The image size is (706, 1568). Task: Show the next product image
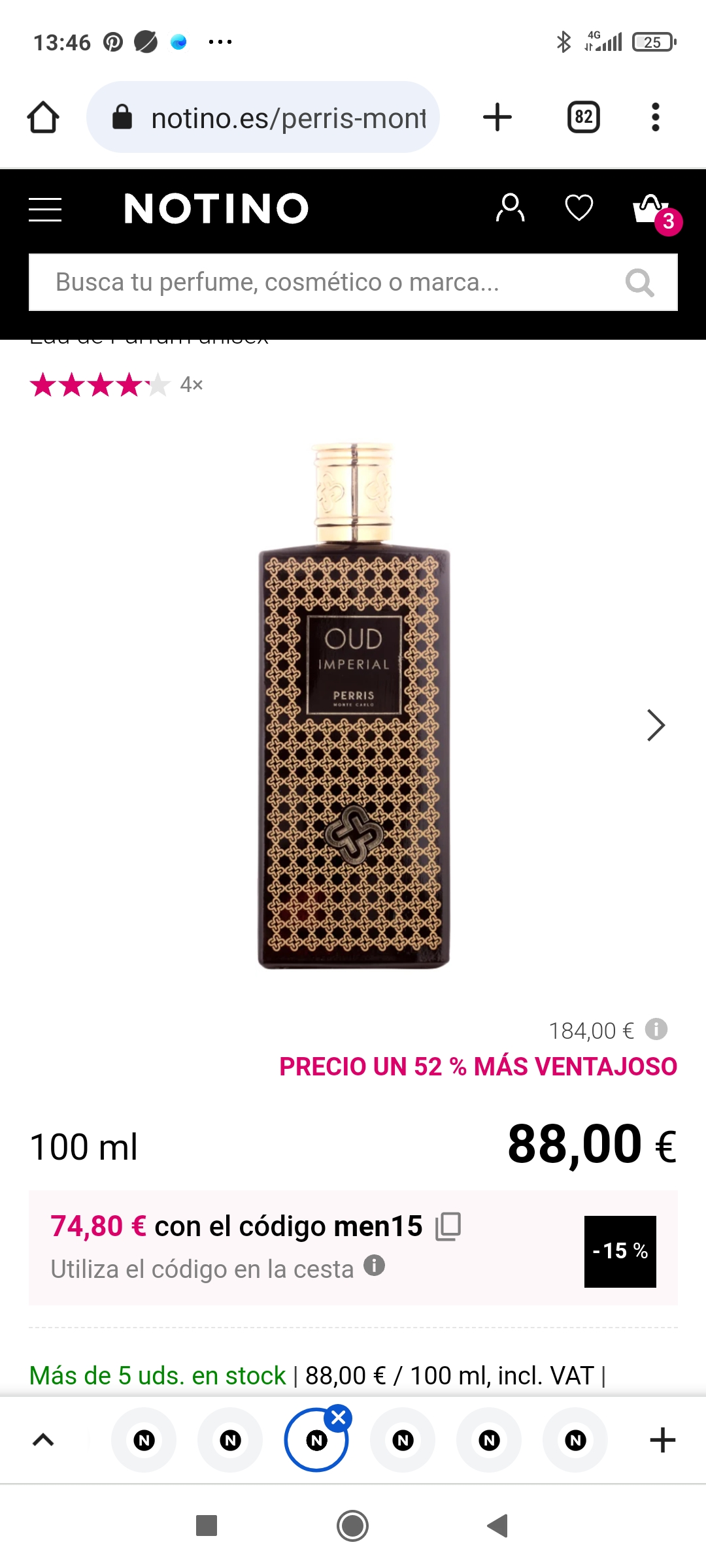656,725
